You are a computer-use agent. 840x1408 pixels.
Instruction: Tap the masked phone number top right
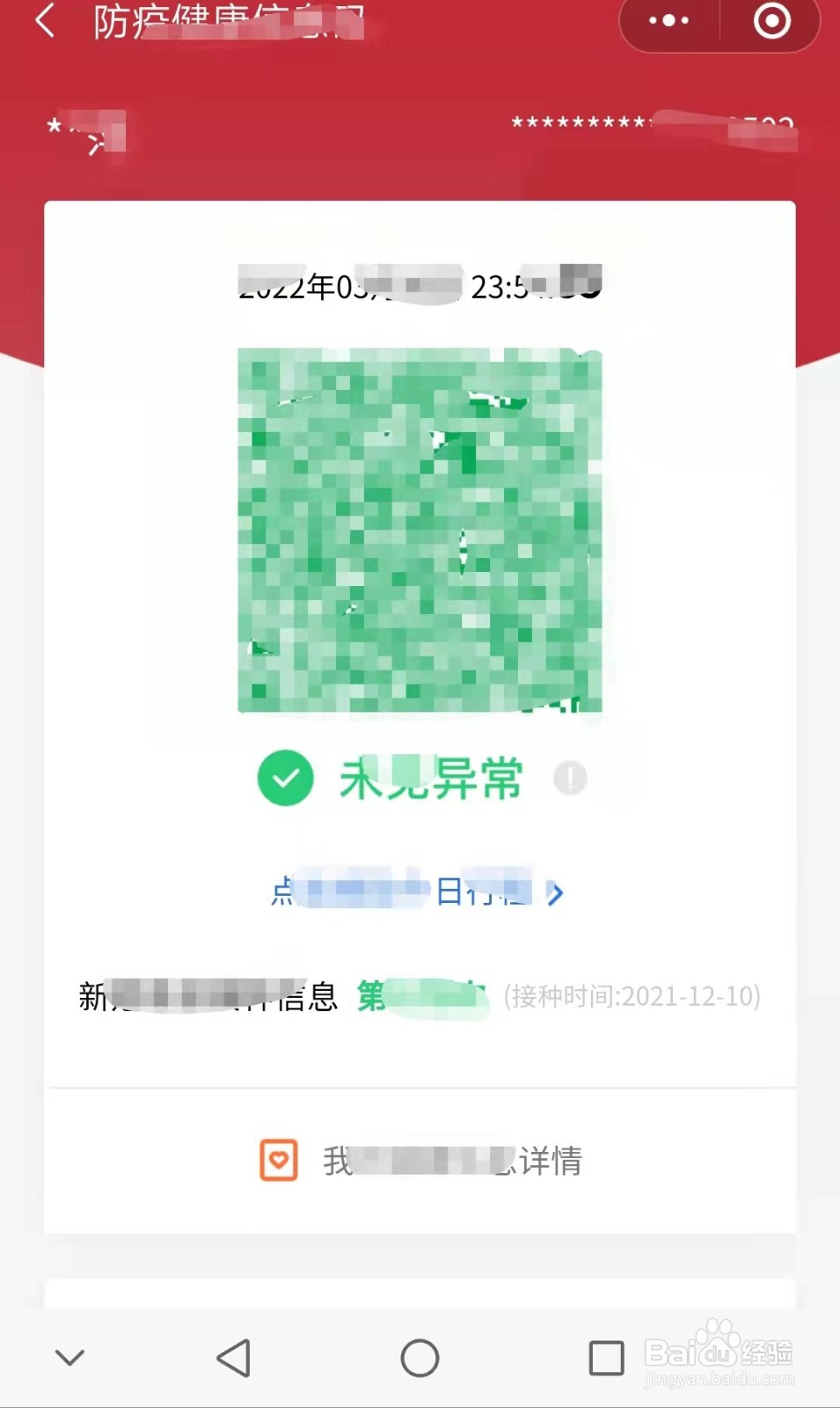click(x=651, y=123)
